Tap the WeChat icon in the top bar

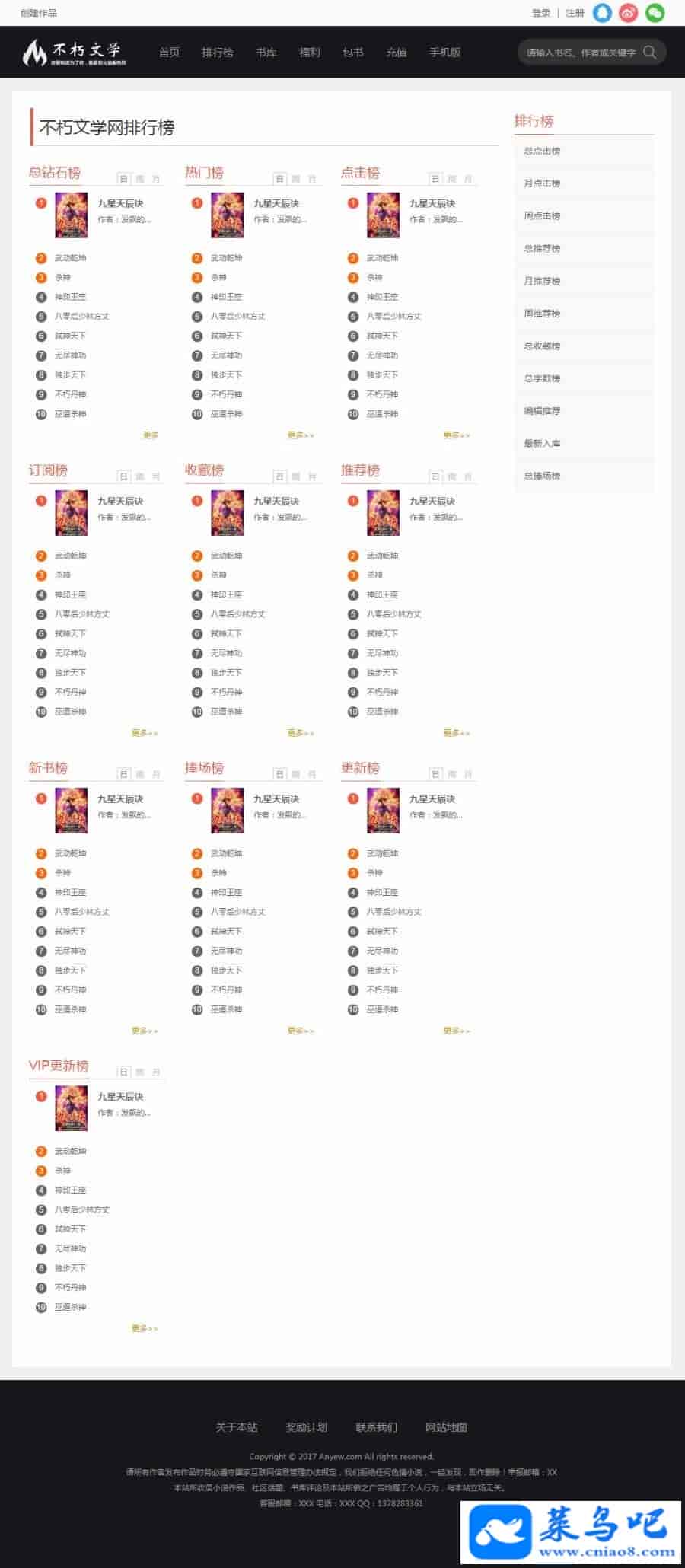coord(655,13)
